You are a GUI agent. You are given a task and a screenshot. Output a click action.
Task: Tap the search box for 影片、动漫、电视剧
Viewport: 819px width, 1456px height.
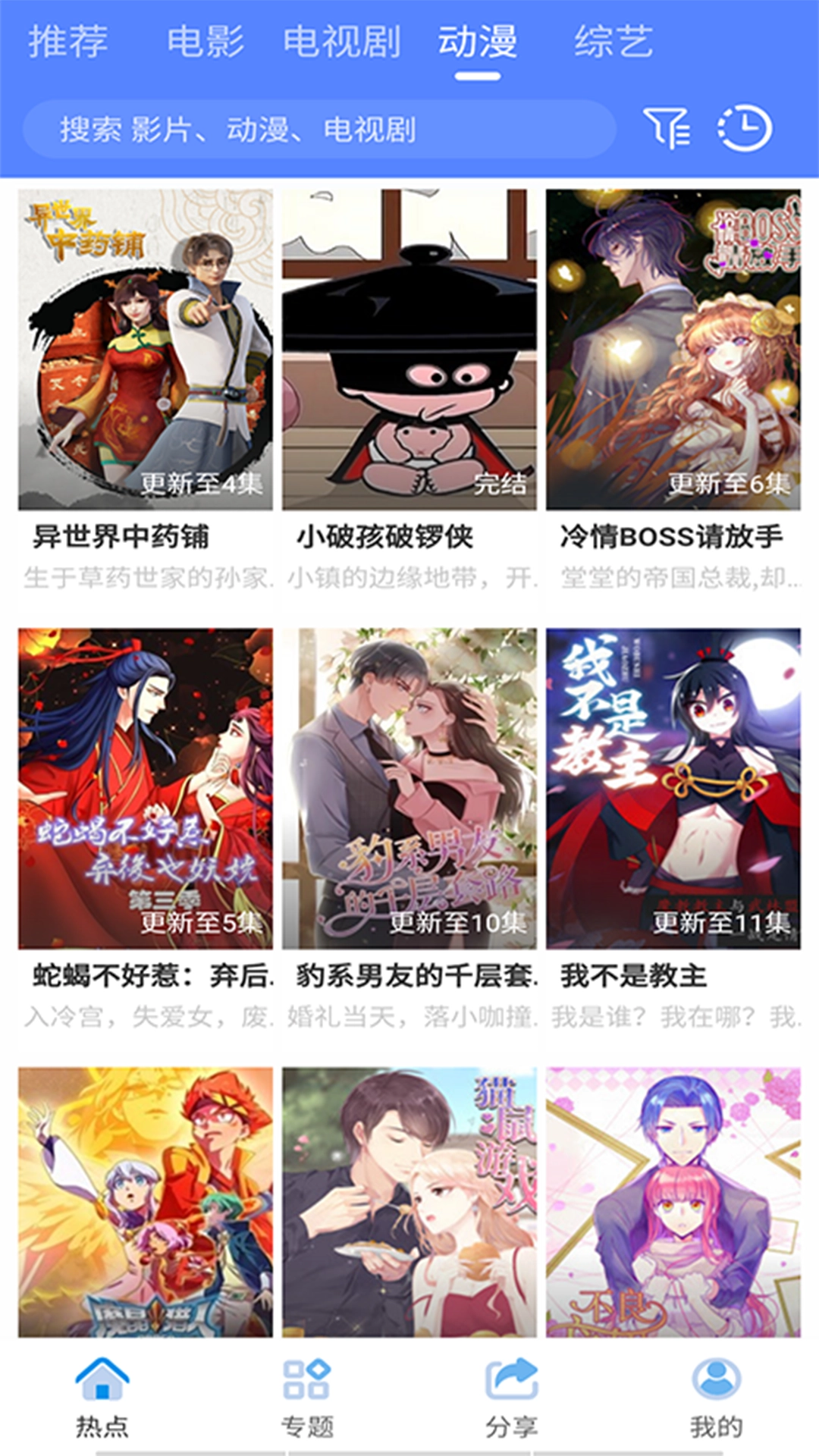pos(318,130)
